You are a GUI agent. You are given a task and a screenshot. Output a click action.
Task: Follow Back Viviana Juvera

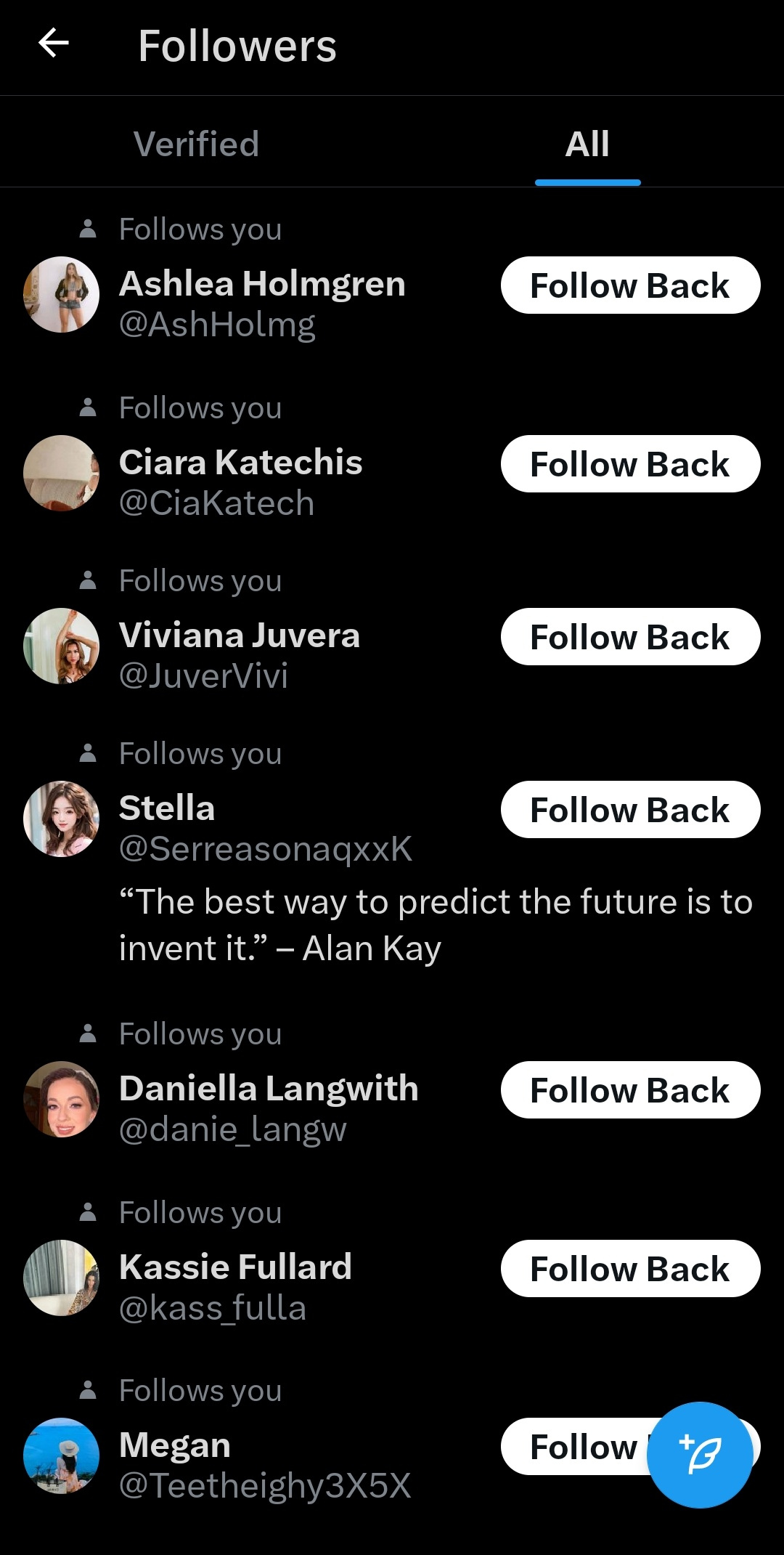coord(629,636)
